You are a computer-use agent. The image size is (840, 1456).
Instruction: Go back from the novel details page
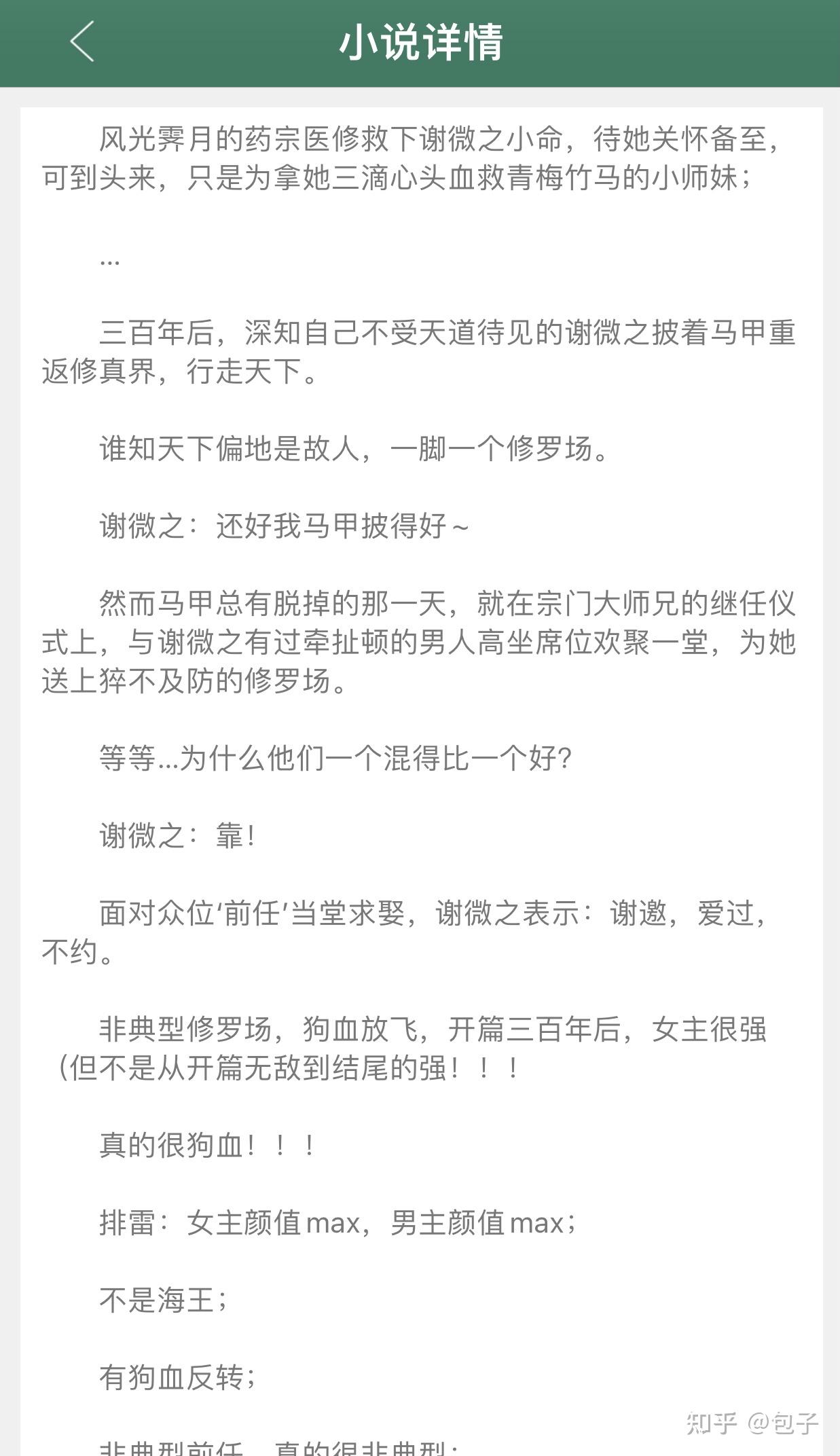tap(82, 41)
